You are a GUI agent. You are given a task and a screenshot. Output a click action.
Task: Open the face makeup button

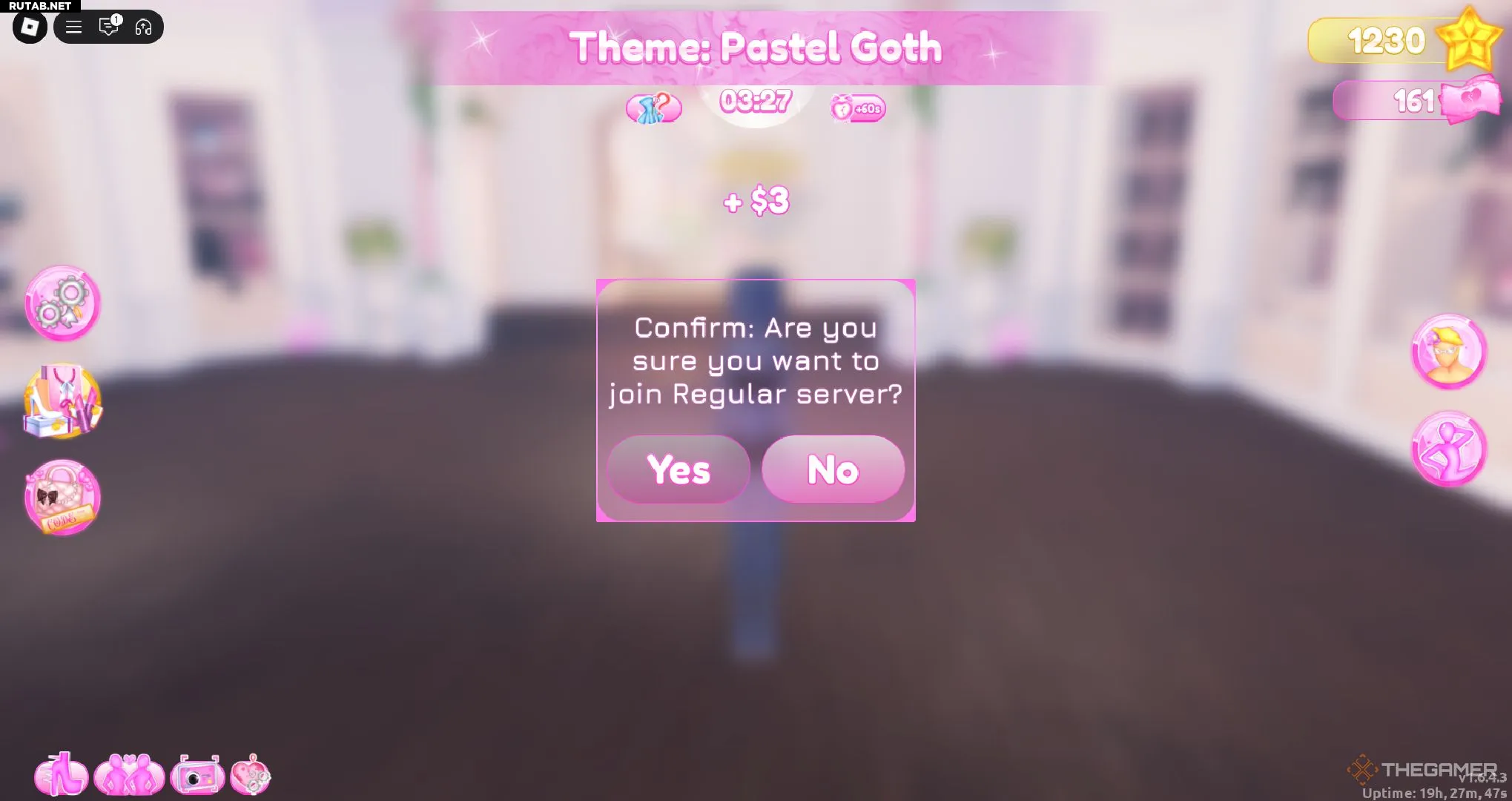click(1448, 352)
